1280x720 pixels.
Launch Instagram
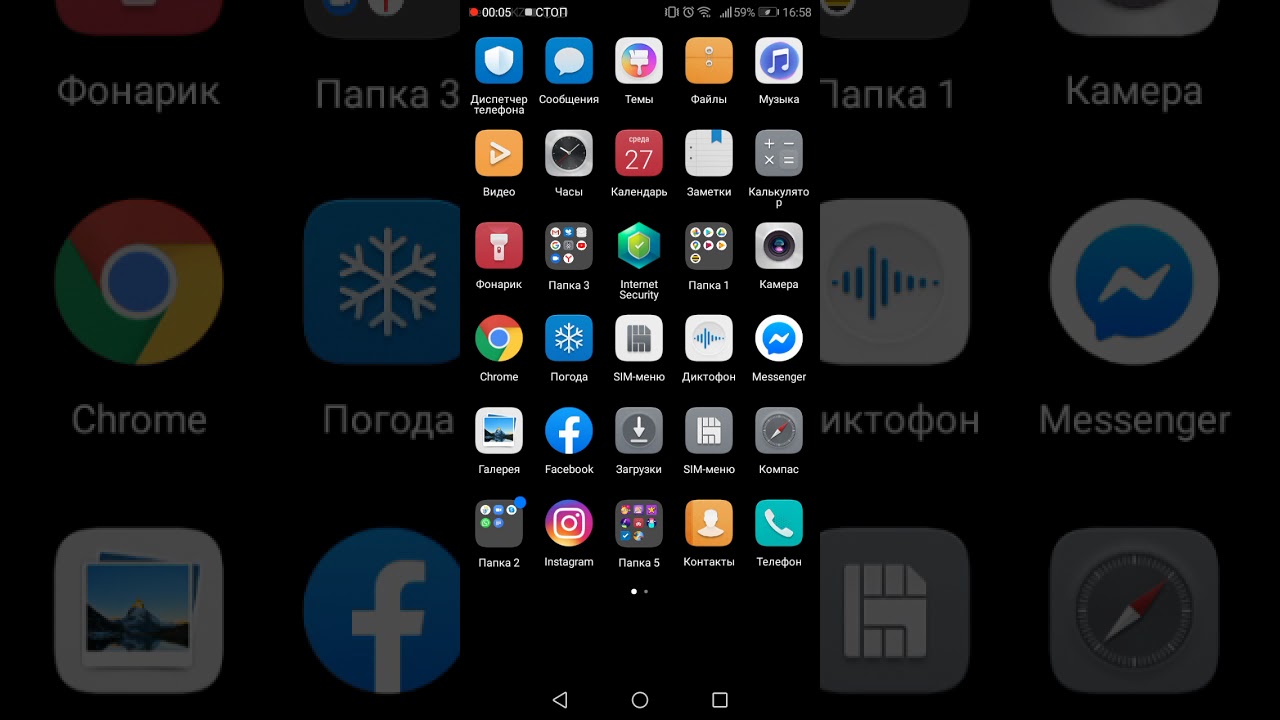click(x=569, y=524)
